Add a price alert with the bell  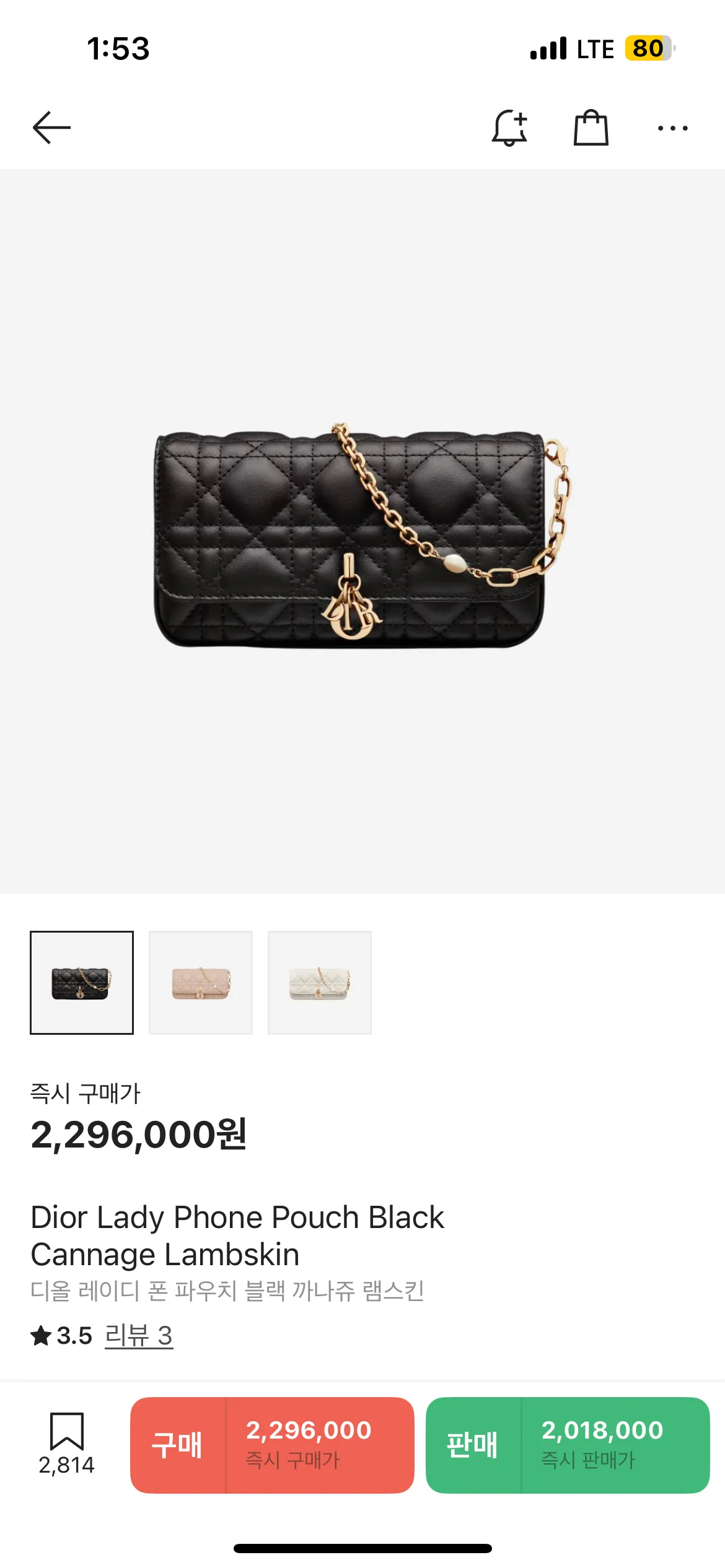(x=509, y=128)
